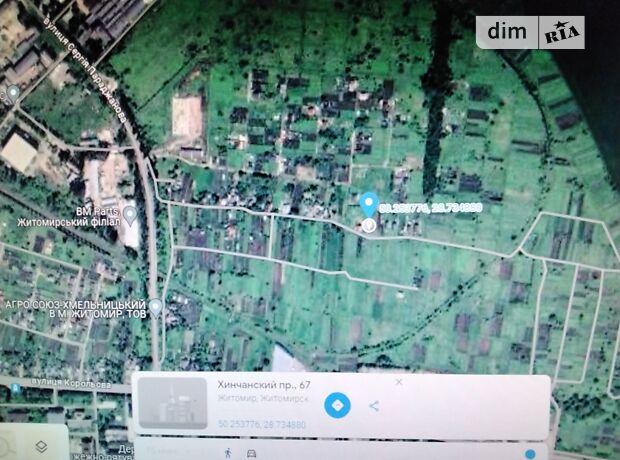Close the Хинчанский пр., 67 info card
This screenshot has height=460, width=620.
tap(399, 382)
